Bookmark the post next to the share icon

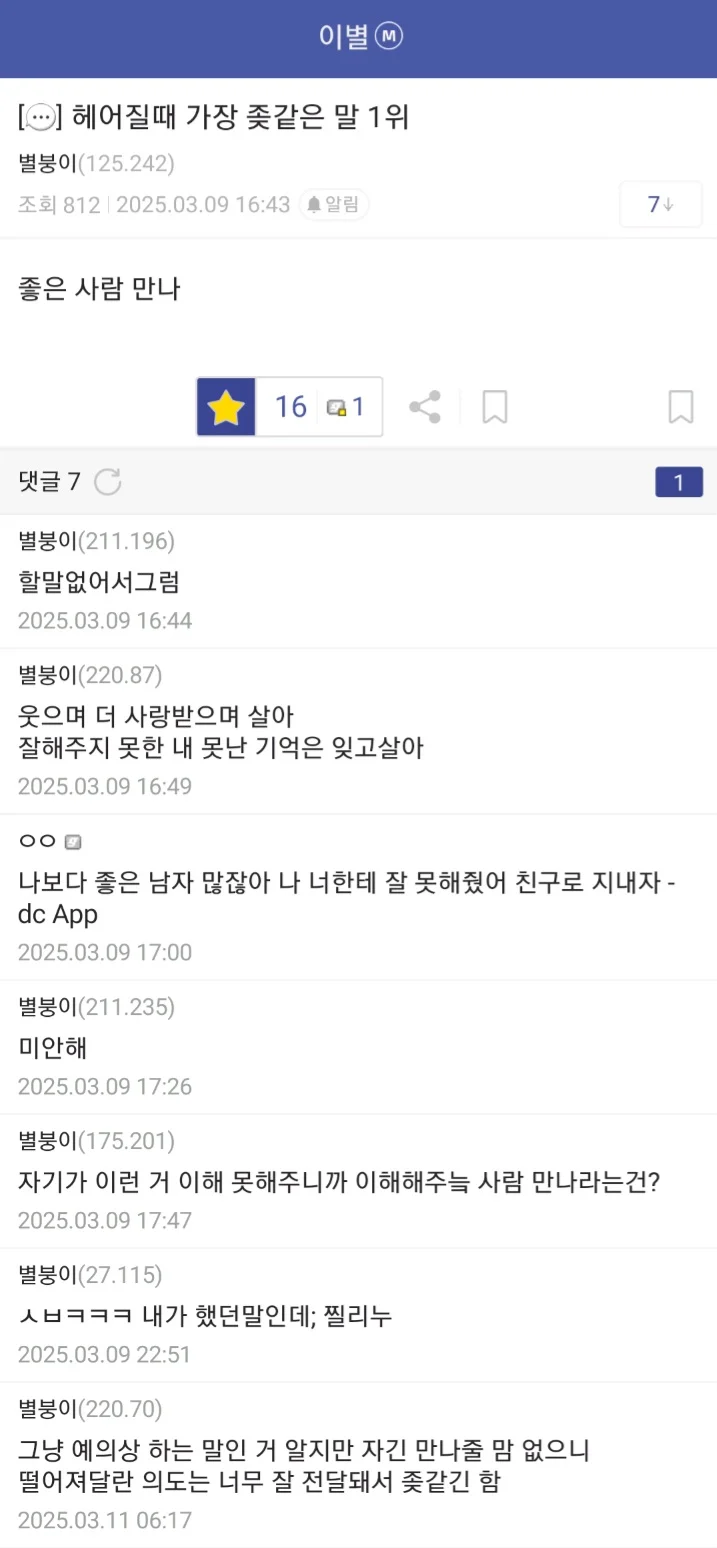[494, 407]
